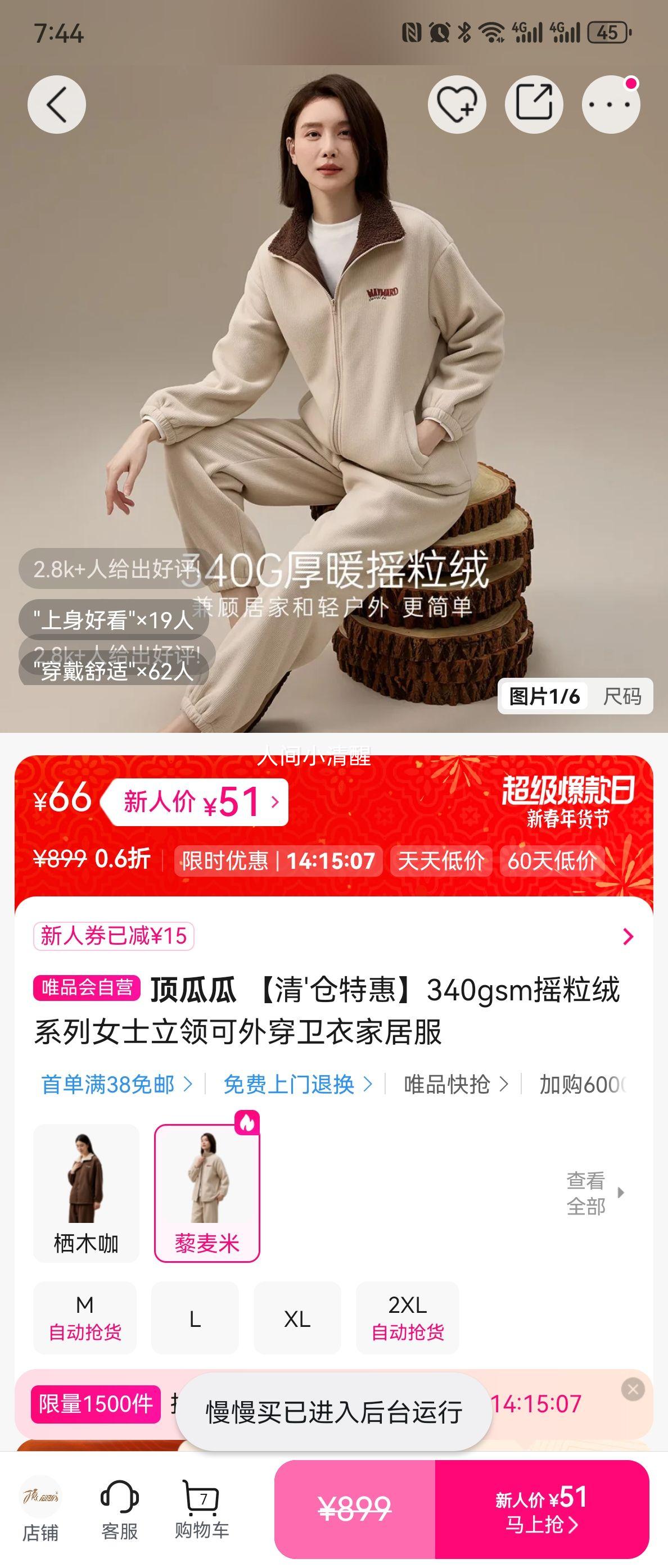
Task: Select size 2XL with 自动抢货 label
Action: [407, 1318]
